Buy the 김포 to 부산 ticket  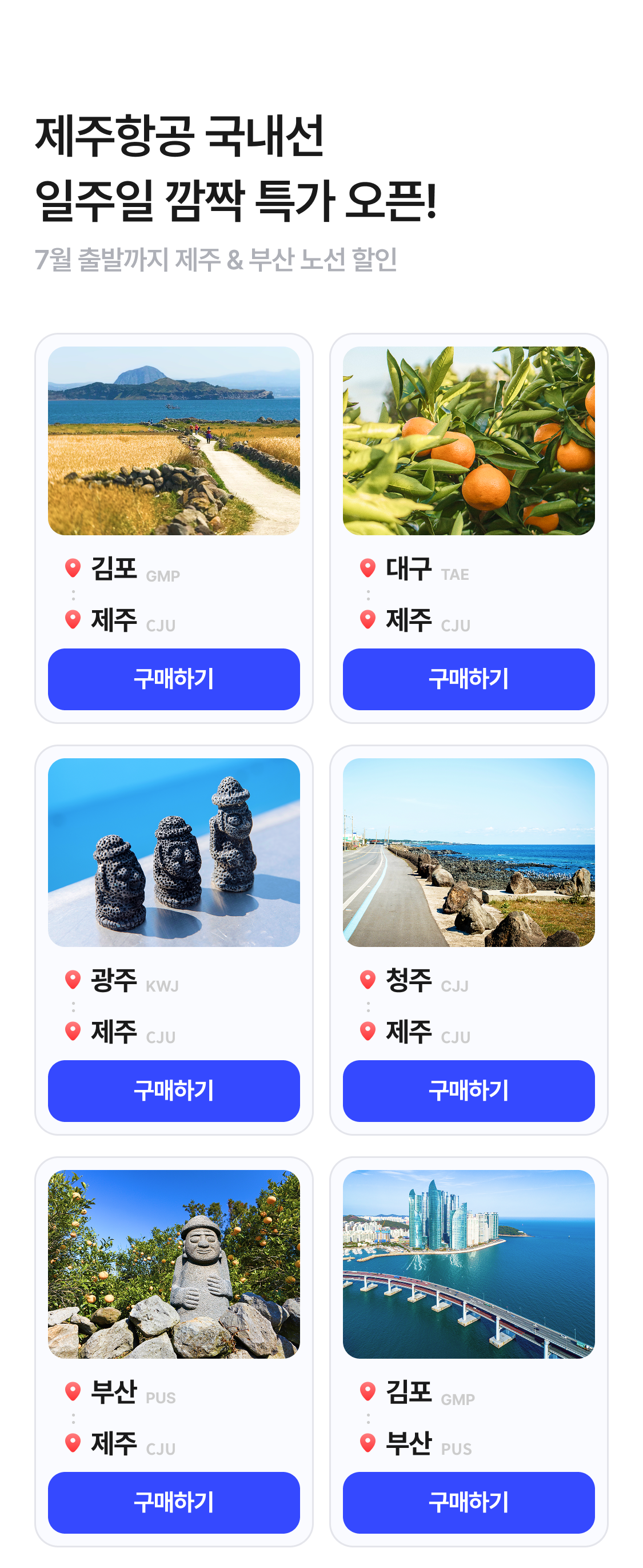coord(468,1502)
